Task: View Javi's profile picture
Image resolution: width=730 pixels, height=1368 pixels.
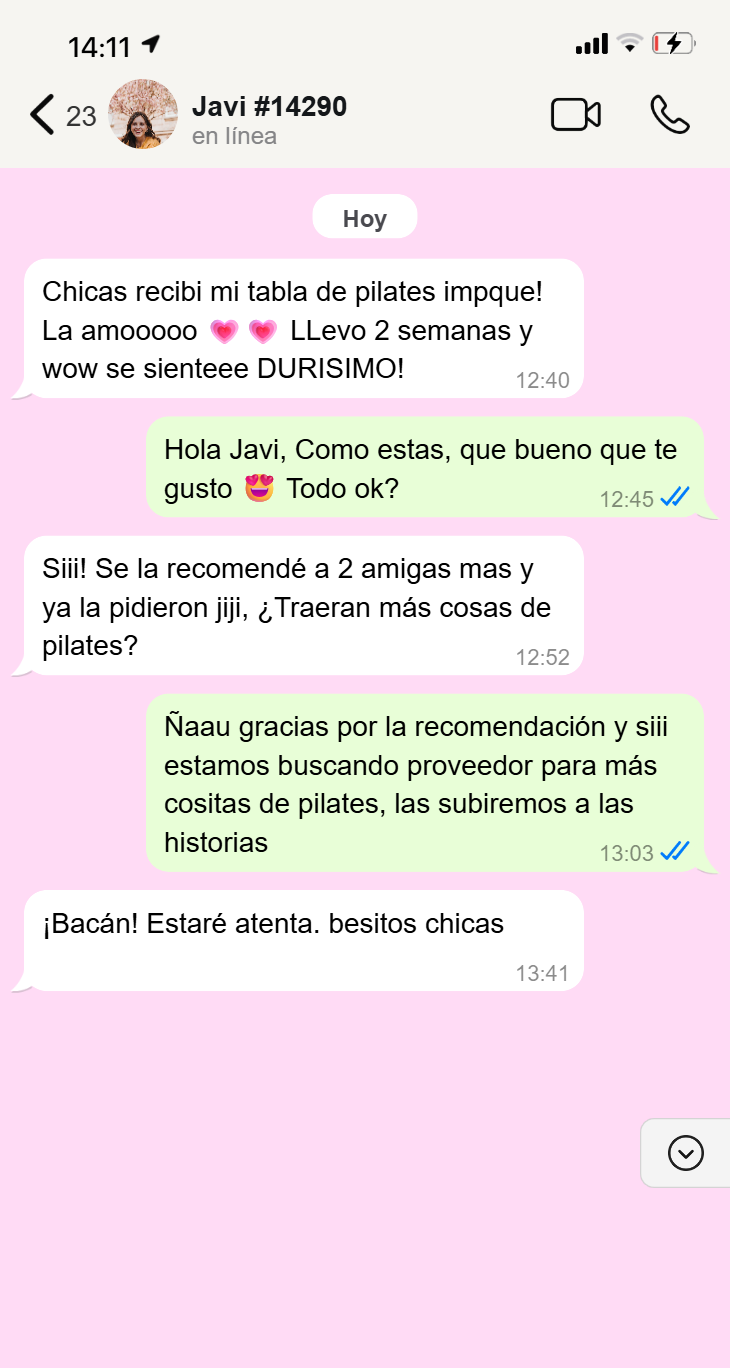Action: point(143,115)
